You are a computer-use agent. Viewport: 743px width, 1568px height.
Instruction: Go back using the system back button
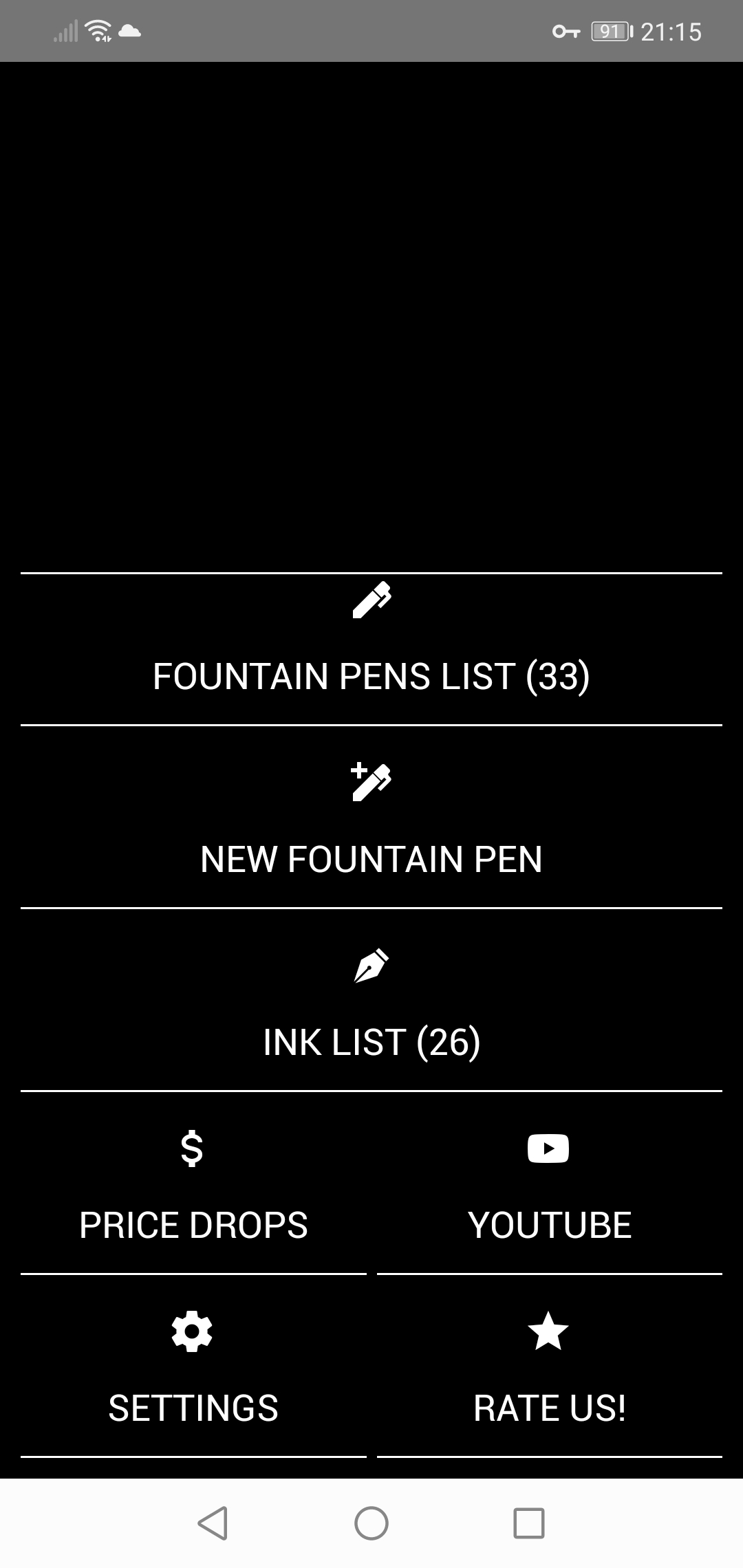(x=213, y=1523)
